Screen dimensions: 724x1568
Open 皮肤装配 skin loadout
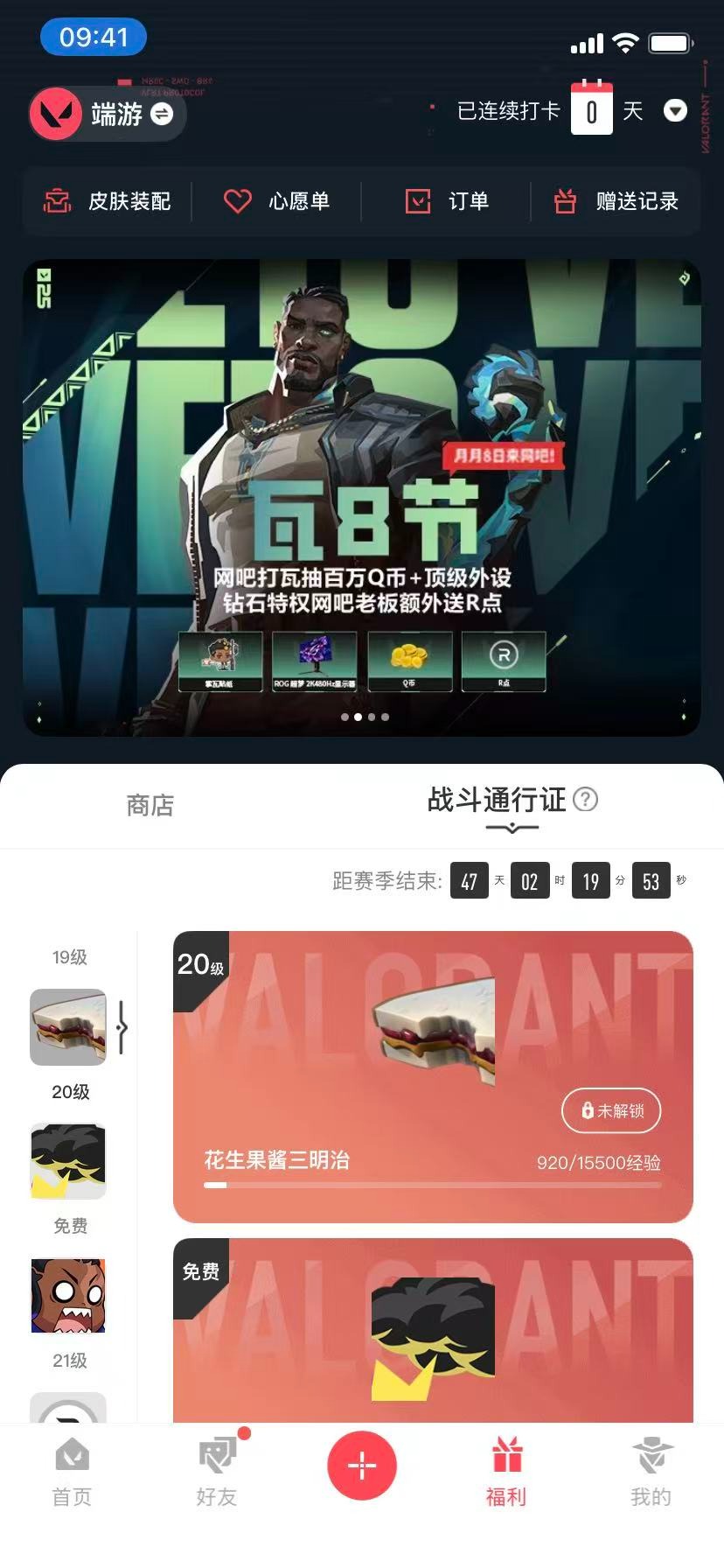pyautogui.click(x=108, y=201)
